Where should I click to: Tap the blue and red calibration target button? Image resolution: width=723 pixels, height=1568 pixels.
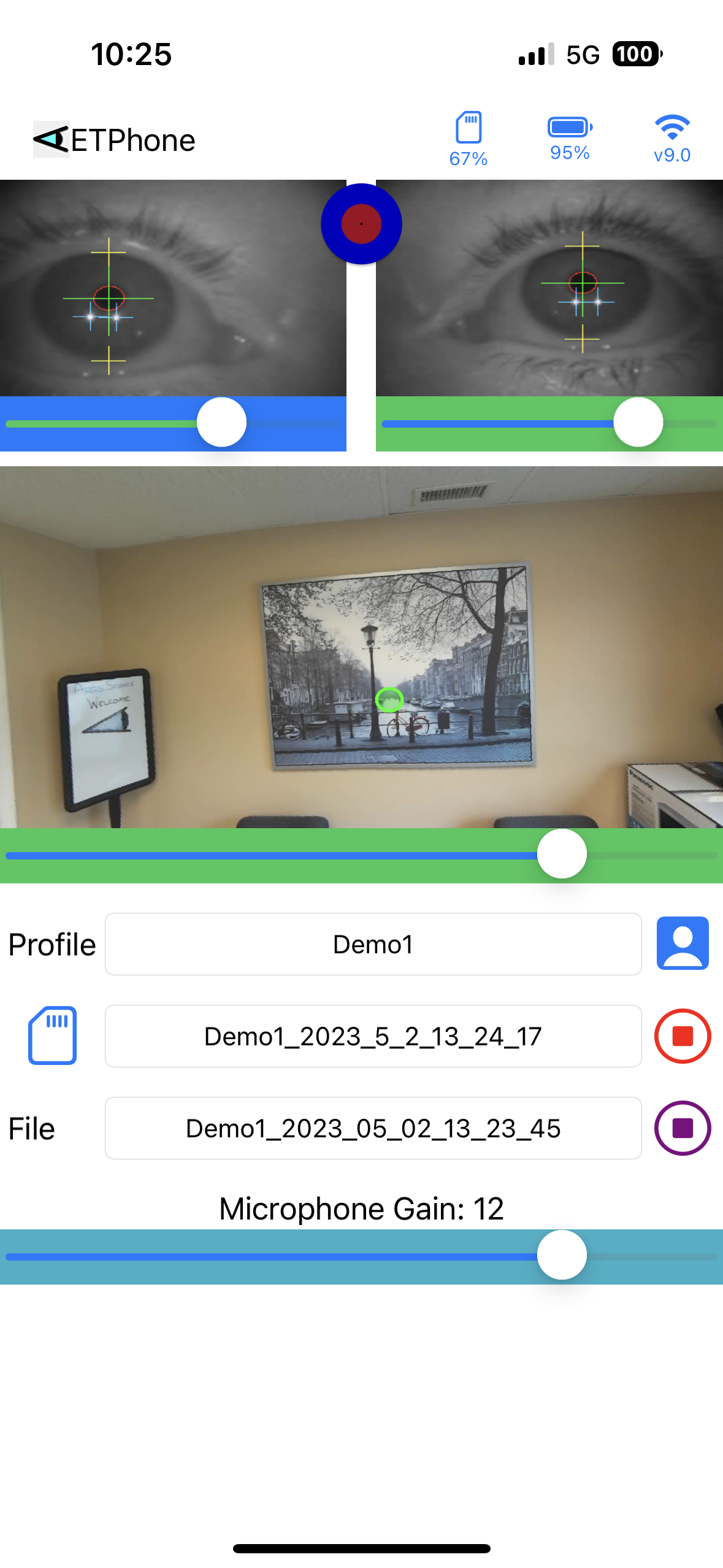(361, 224)
